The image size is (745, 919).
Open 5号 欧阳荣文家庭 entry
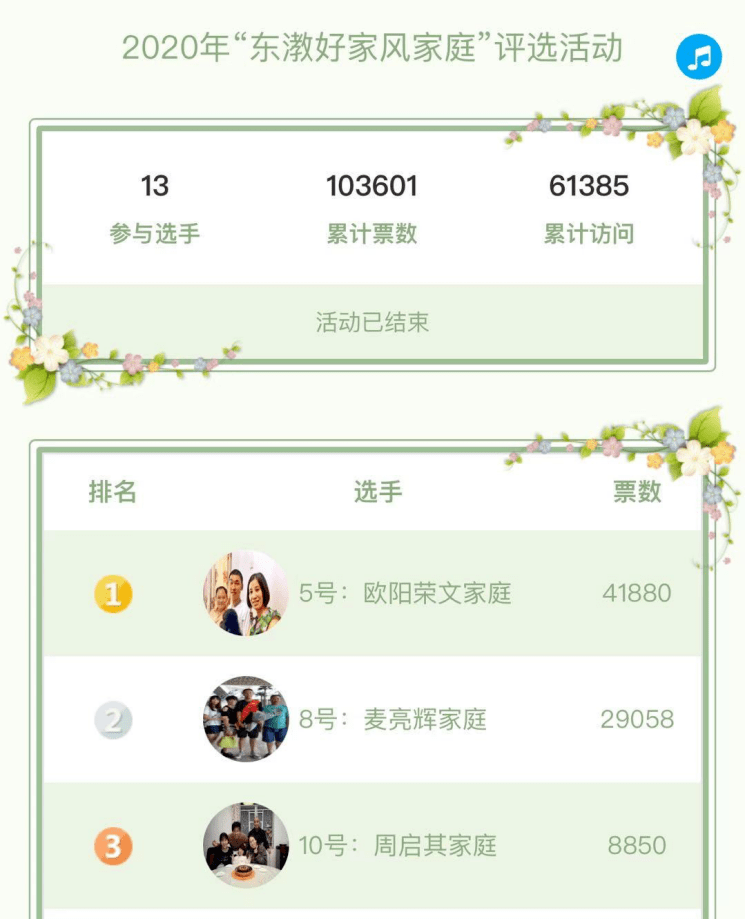(x=405, y=593)
